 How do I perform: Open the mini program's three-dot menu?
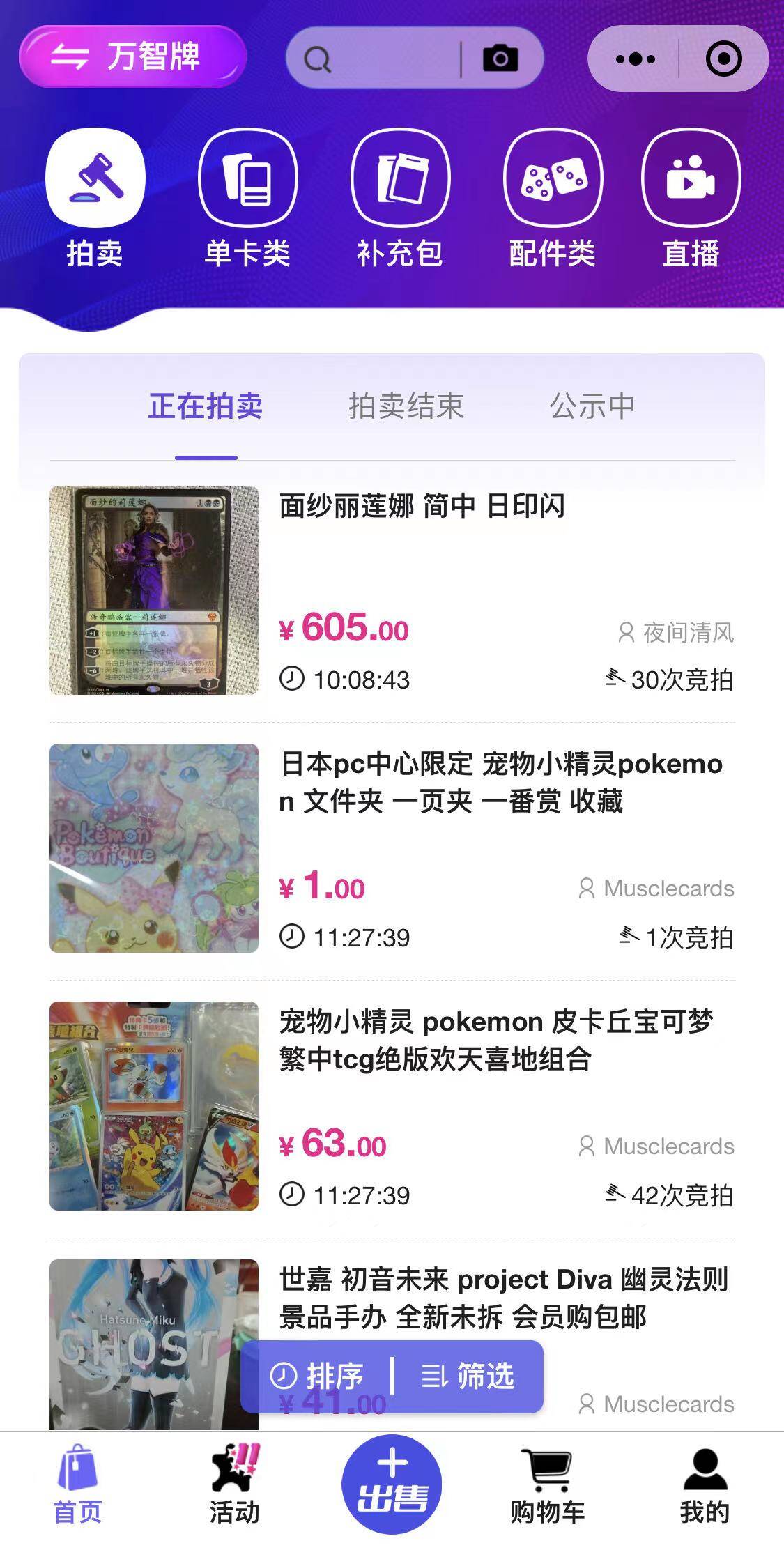(x=635, y=59)
